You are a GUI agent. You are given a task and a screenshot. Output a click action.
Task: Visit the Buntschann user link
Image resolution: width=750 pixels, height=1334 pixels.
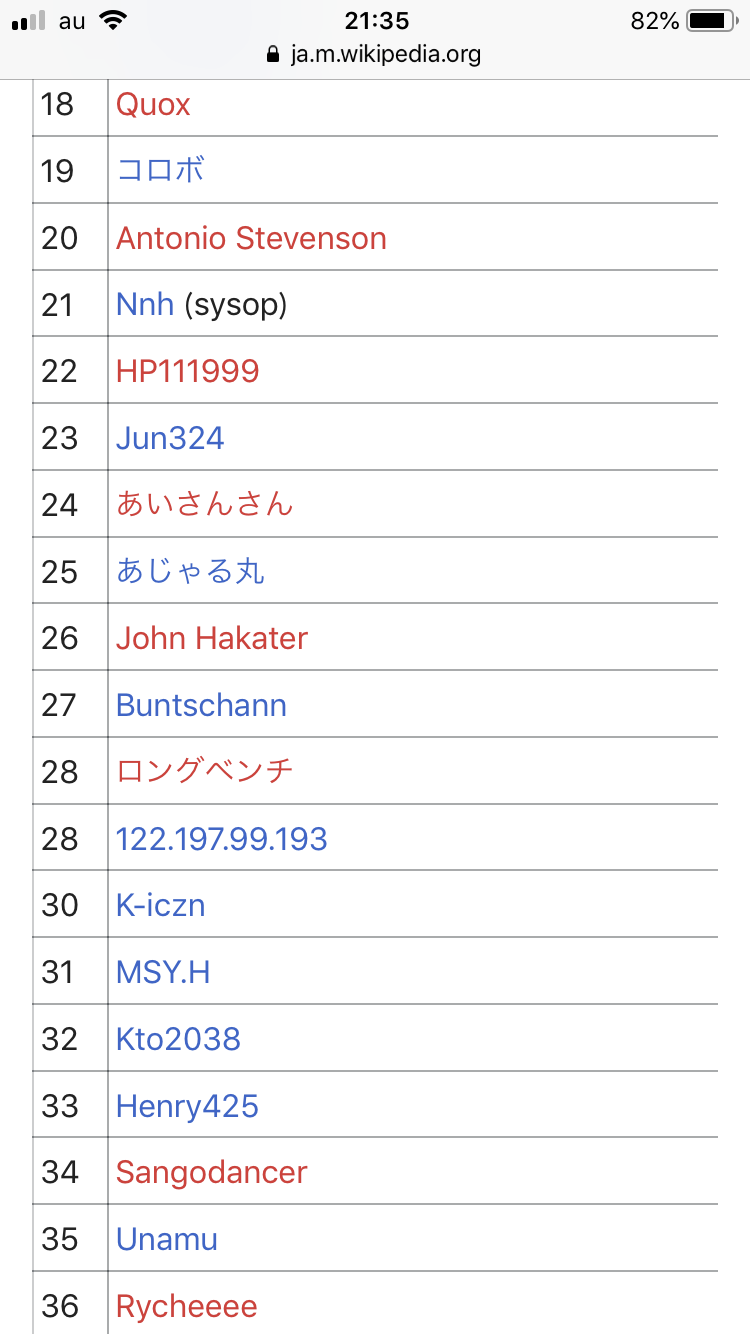click(x=201, y=705)
